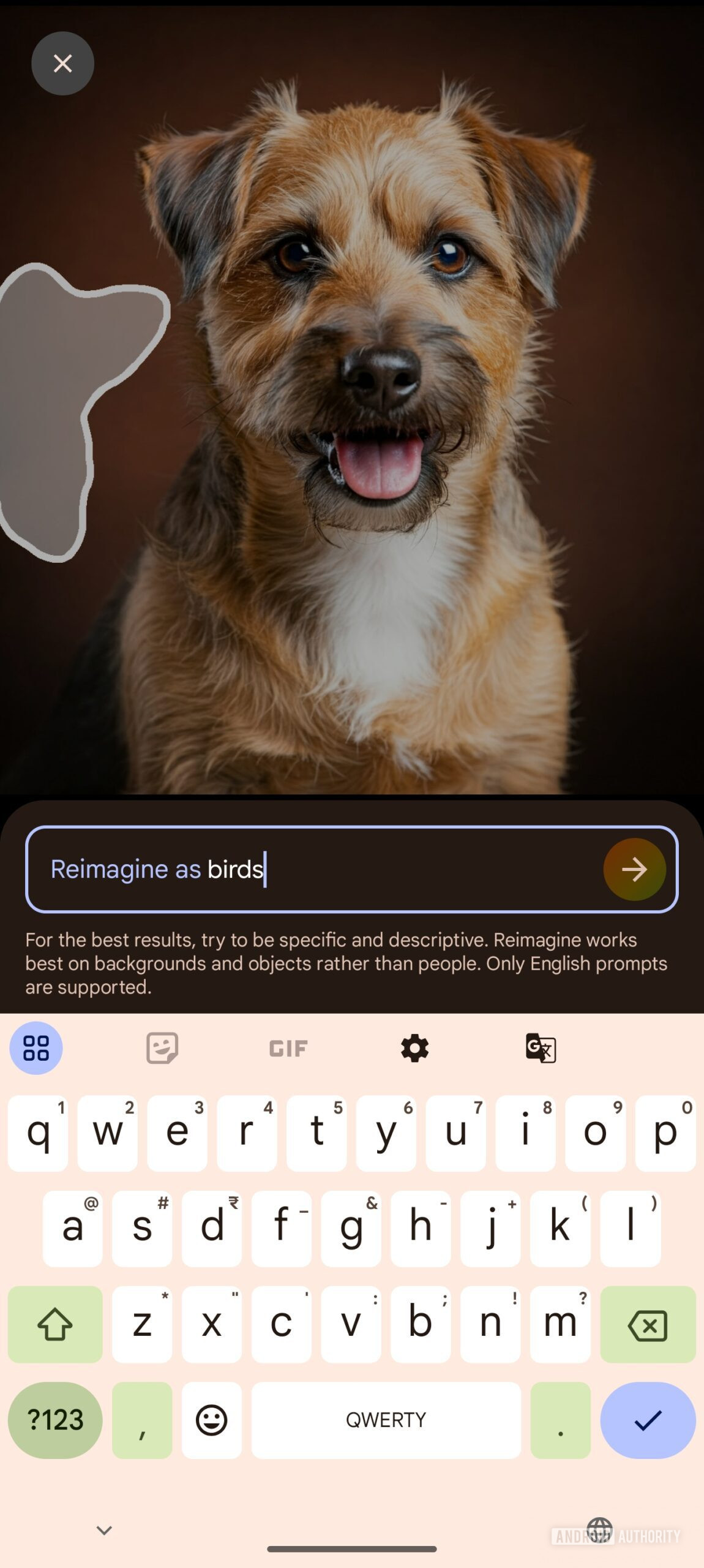Tap the globe language switch icon
Screen dimensions: 704x1568
click(599, 1529)
